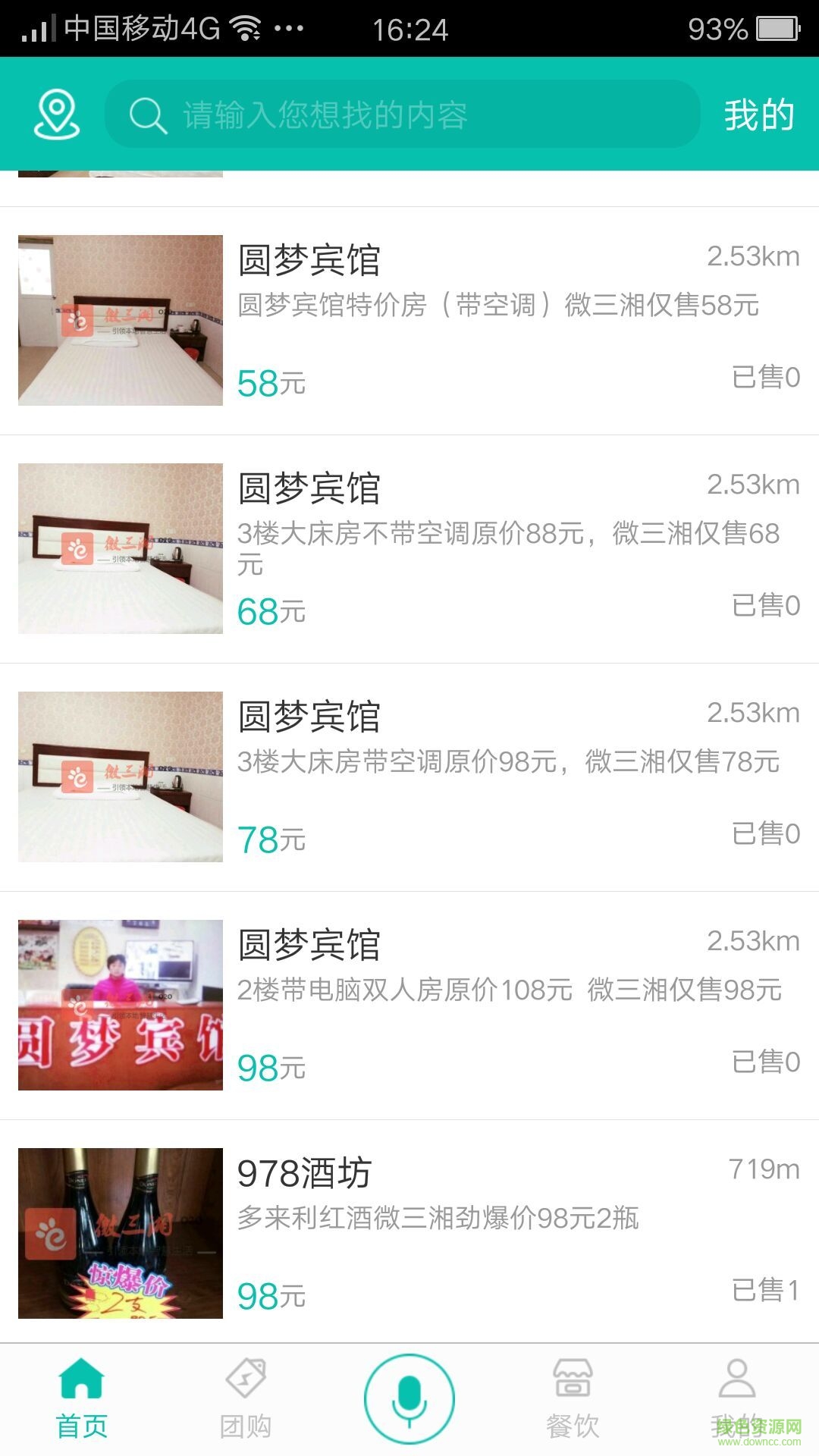Tap the search input field
The image size is (819, 1456).
pos(409,115)
